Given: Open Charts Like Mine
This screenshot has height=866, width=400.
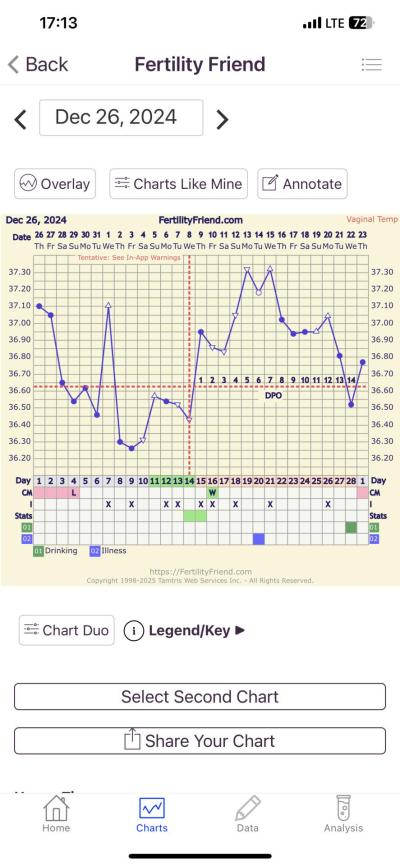Looking at the screenshot, I should click(x=178, y=184).
